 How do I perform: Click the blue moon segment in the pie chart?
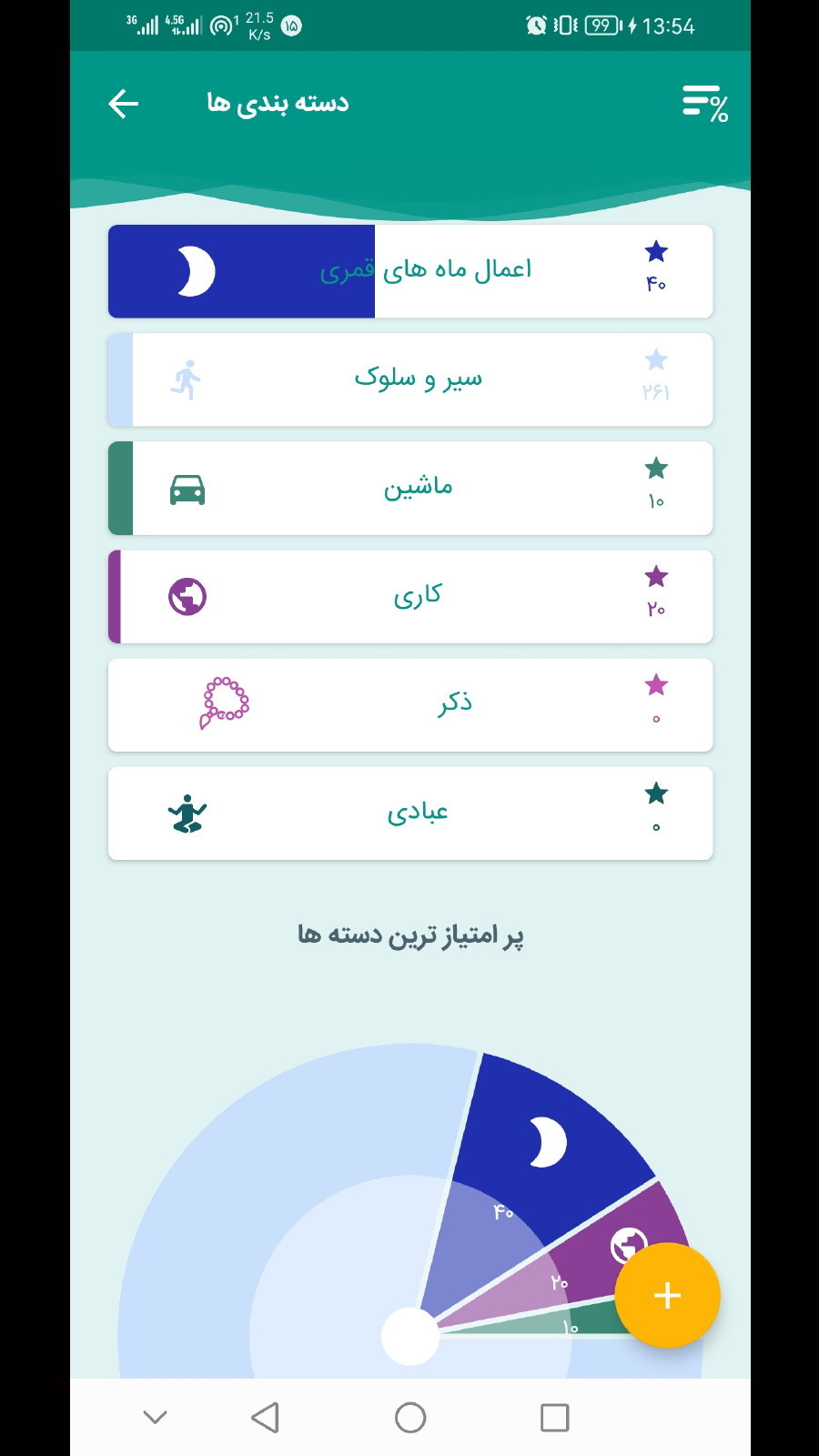tap(546, 1142)
